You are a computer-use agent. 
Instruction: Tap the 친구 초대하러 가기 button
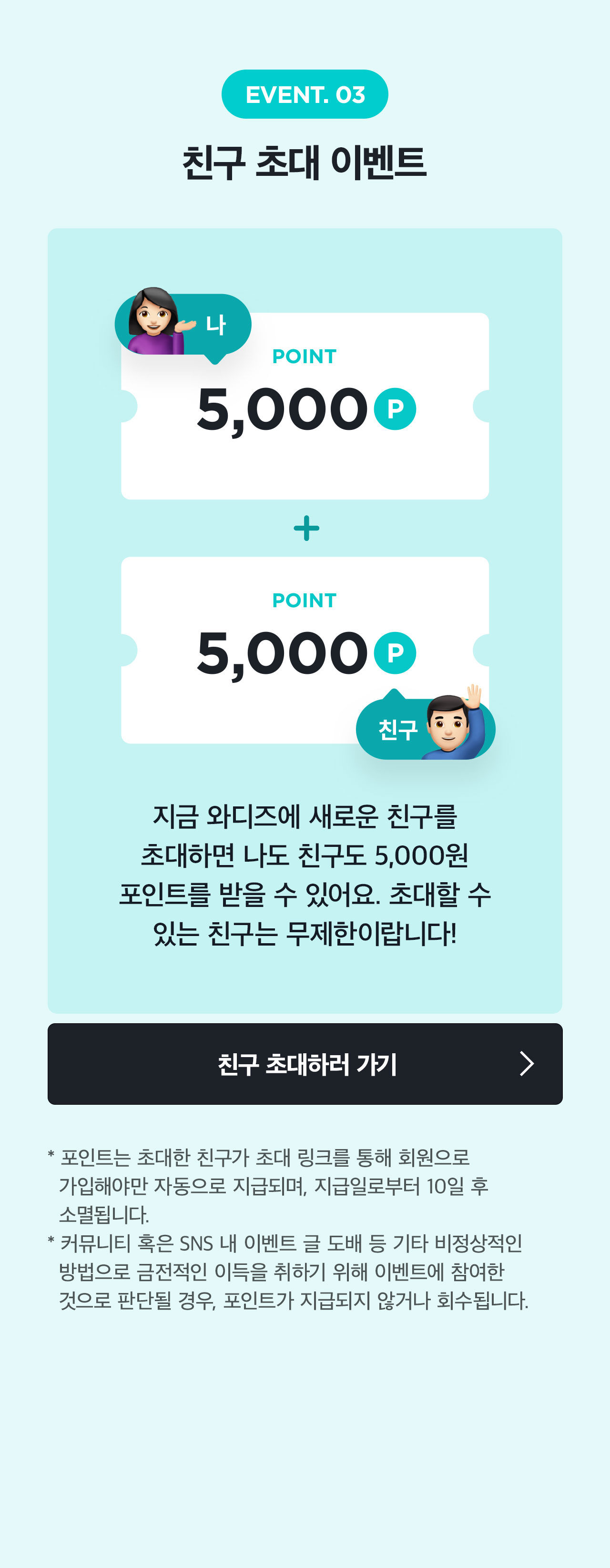(305, 1063)
